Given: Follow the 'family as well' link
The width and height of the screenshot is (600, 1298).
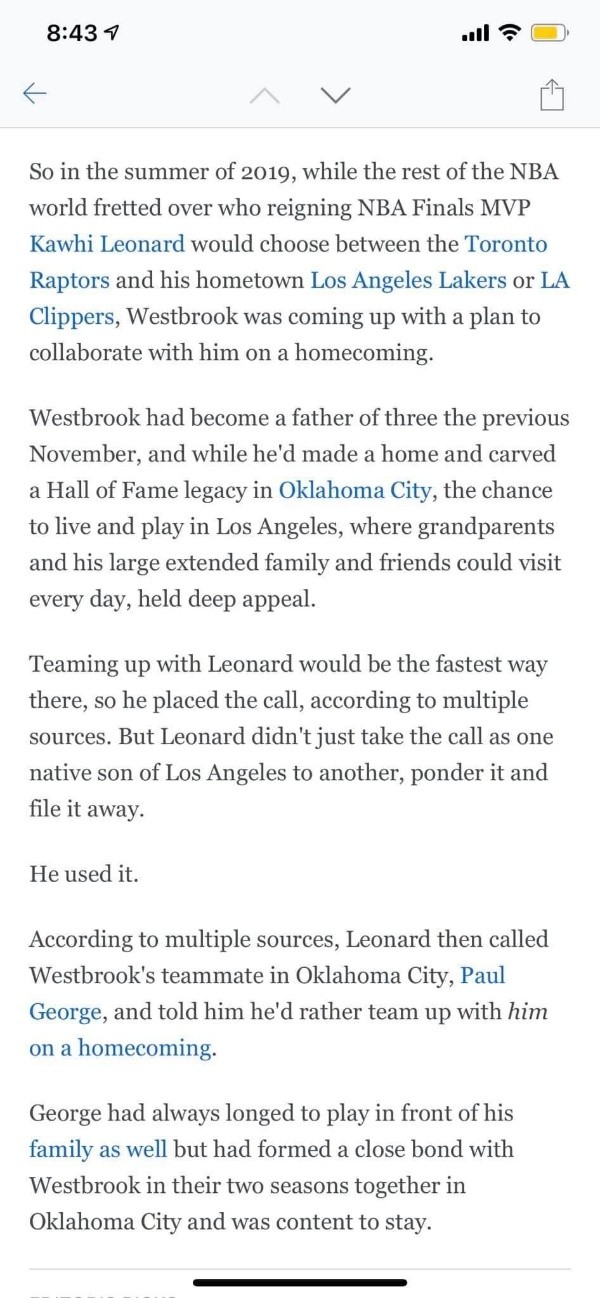Looking at the screenshot, I should tap(98, 1149).
